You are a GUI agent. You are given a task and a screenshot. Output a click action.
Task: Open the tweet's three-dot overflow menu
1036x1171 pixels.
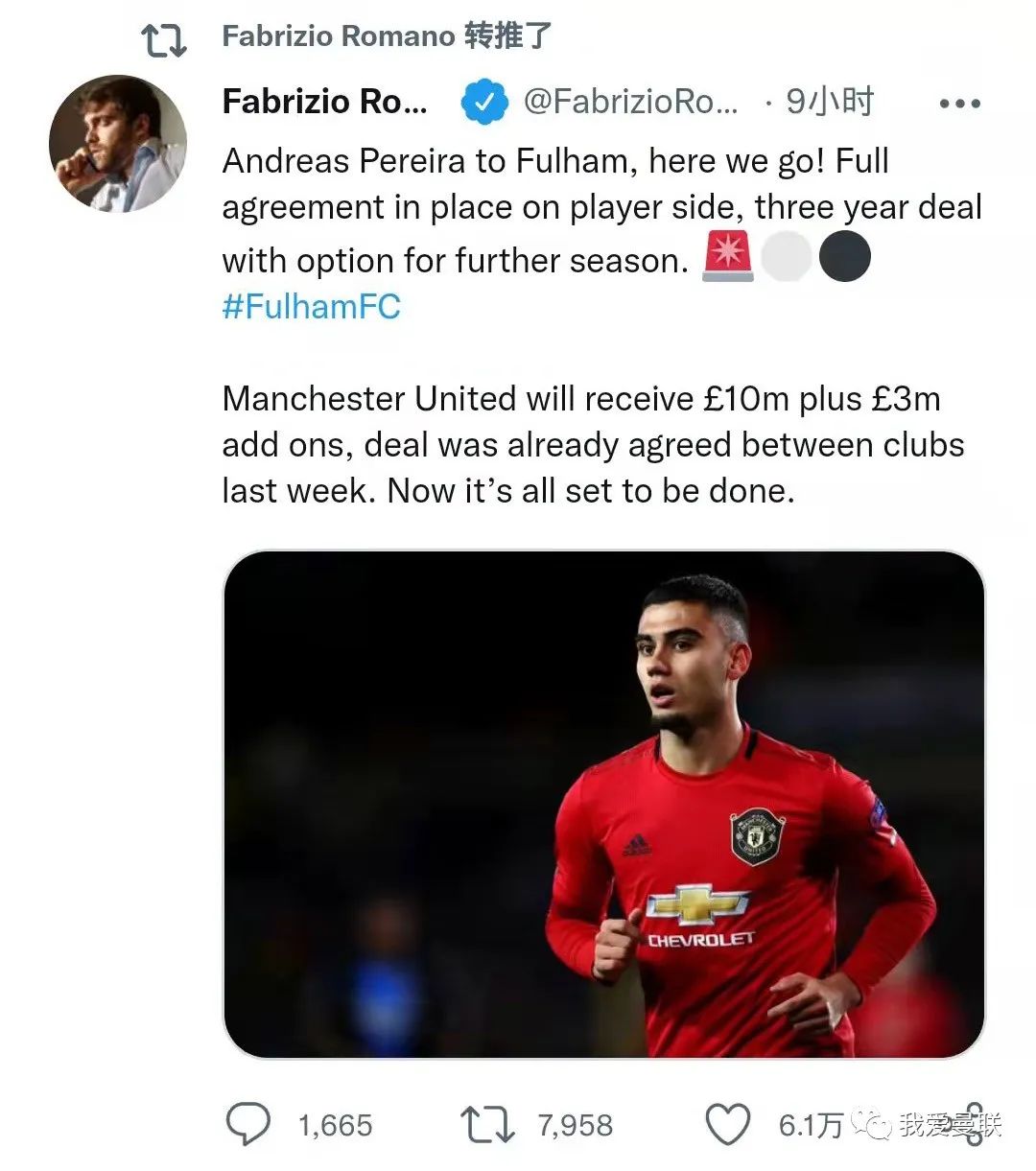[x=959, y=104]
